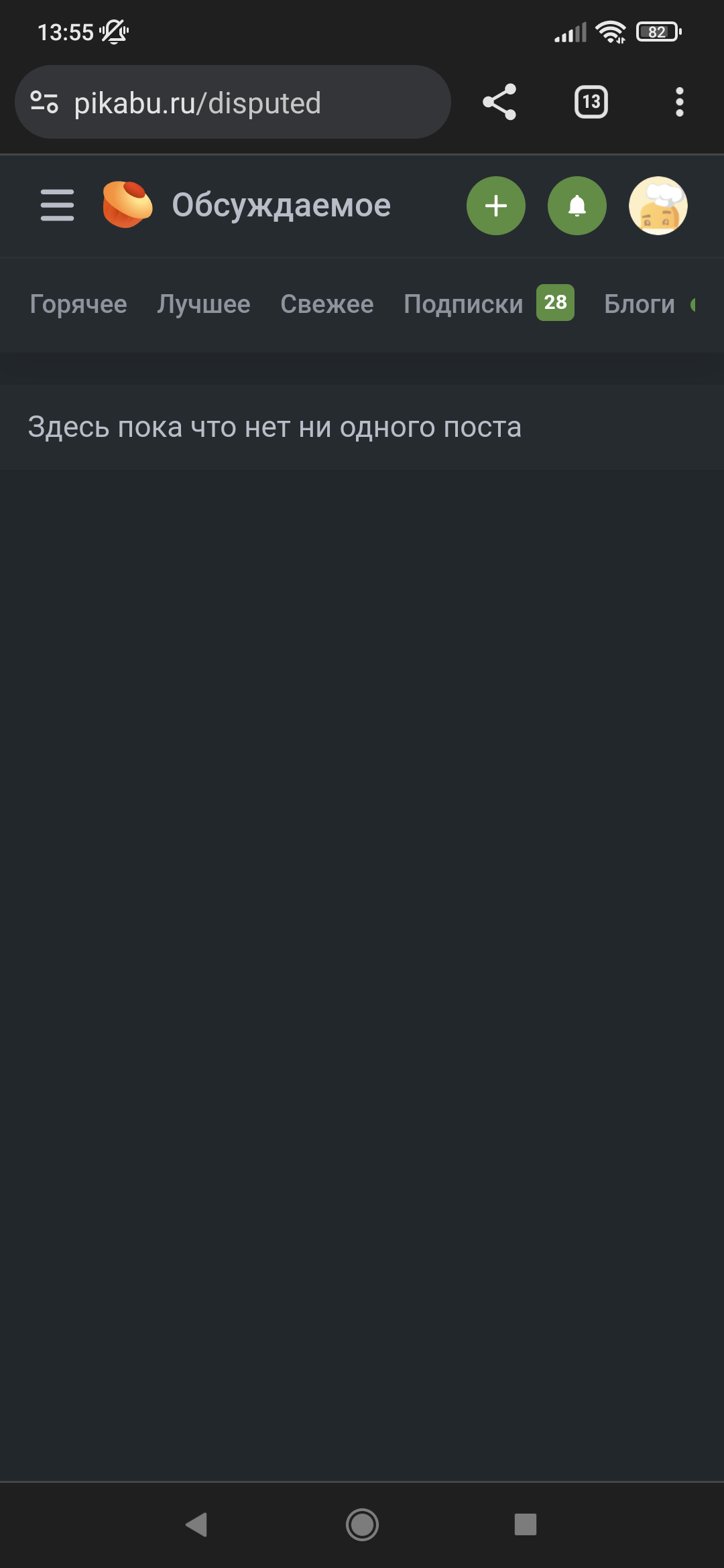Tap the Pikabu logo to go home
The width and height of the screenshot is (724, 1568).
[x=127, y=205]
